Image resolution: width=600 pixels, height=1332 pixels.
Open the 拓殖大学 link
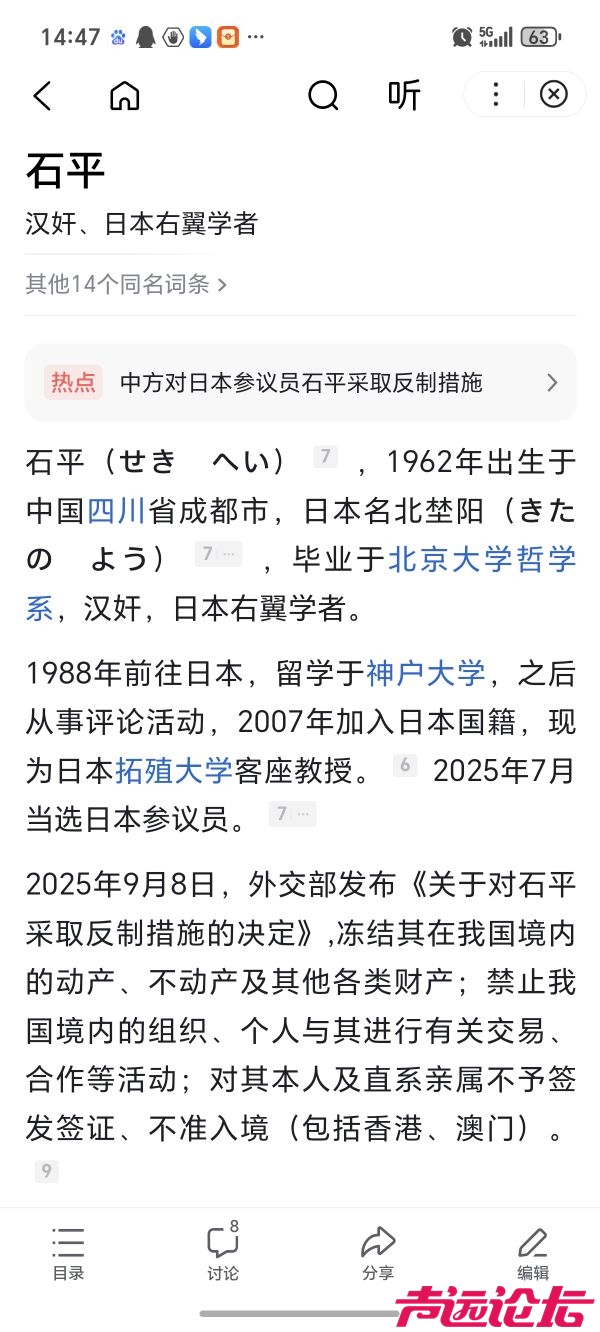click(x=174, y=770)
